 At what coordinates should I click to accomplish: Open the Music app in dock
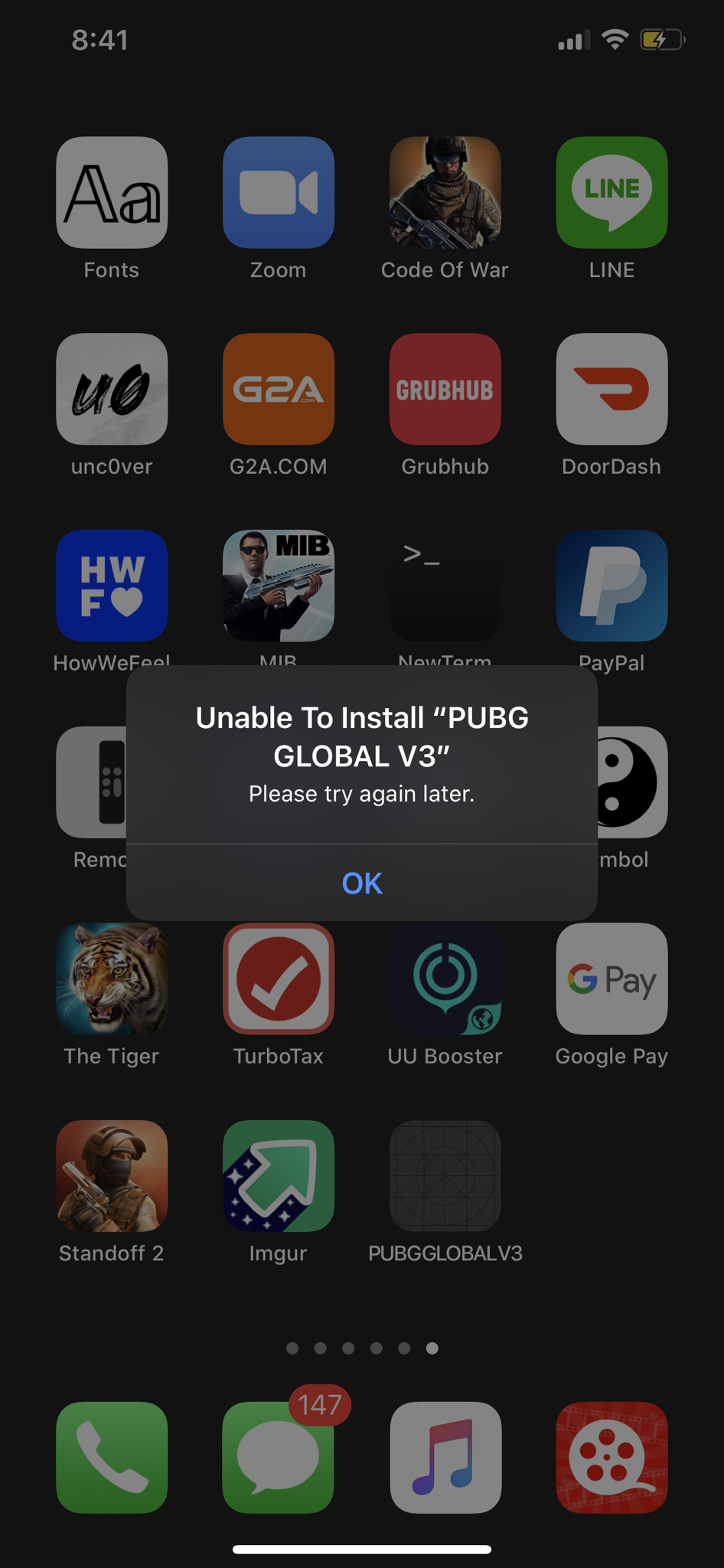[x=445, y=1457]
